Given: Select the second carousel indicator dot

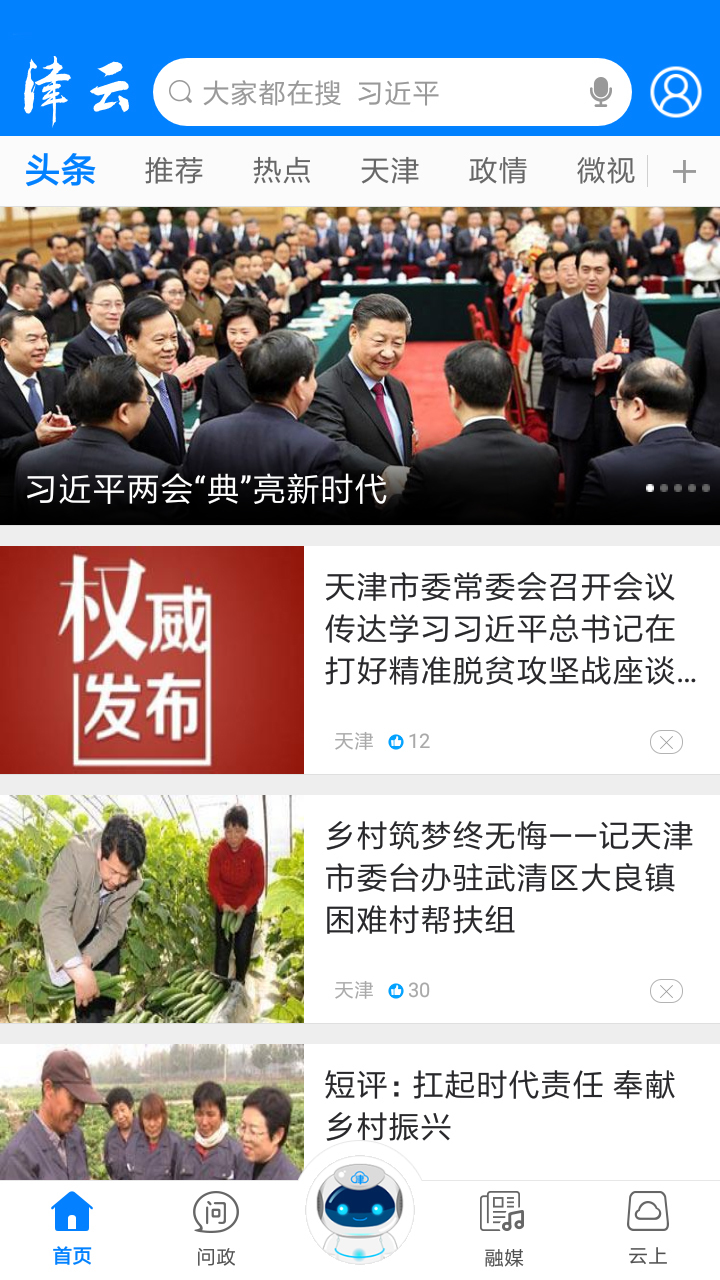Looking at the screenshot, I should click(663, 489).
